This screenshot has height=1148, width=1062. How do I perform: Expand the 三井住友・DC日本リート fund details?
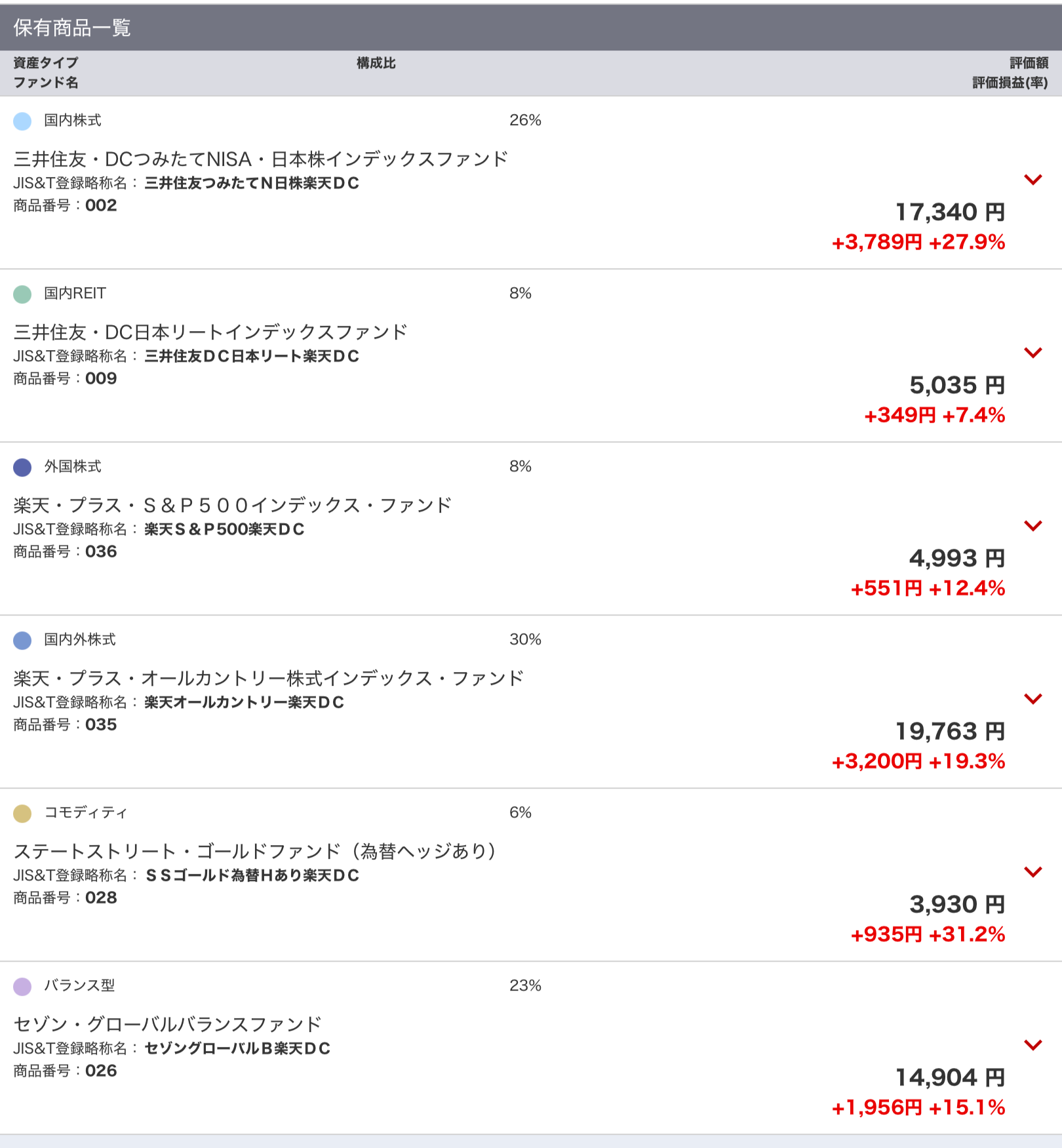pos(1034,352)
